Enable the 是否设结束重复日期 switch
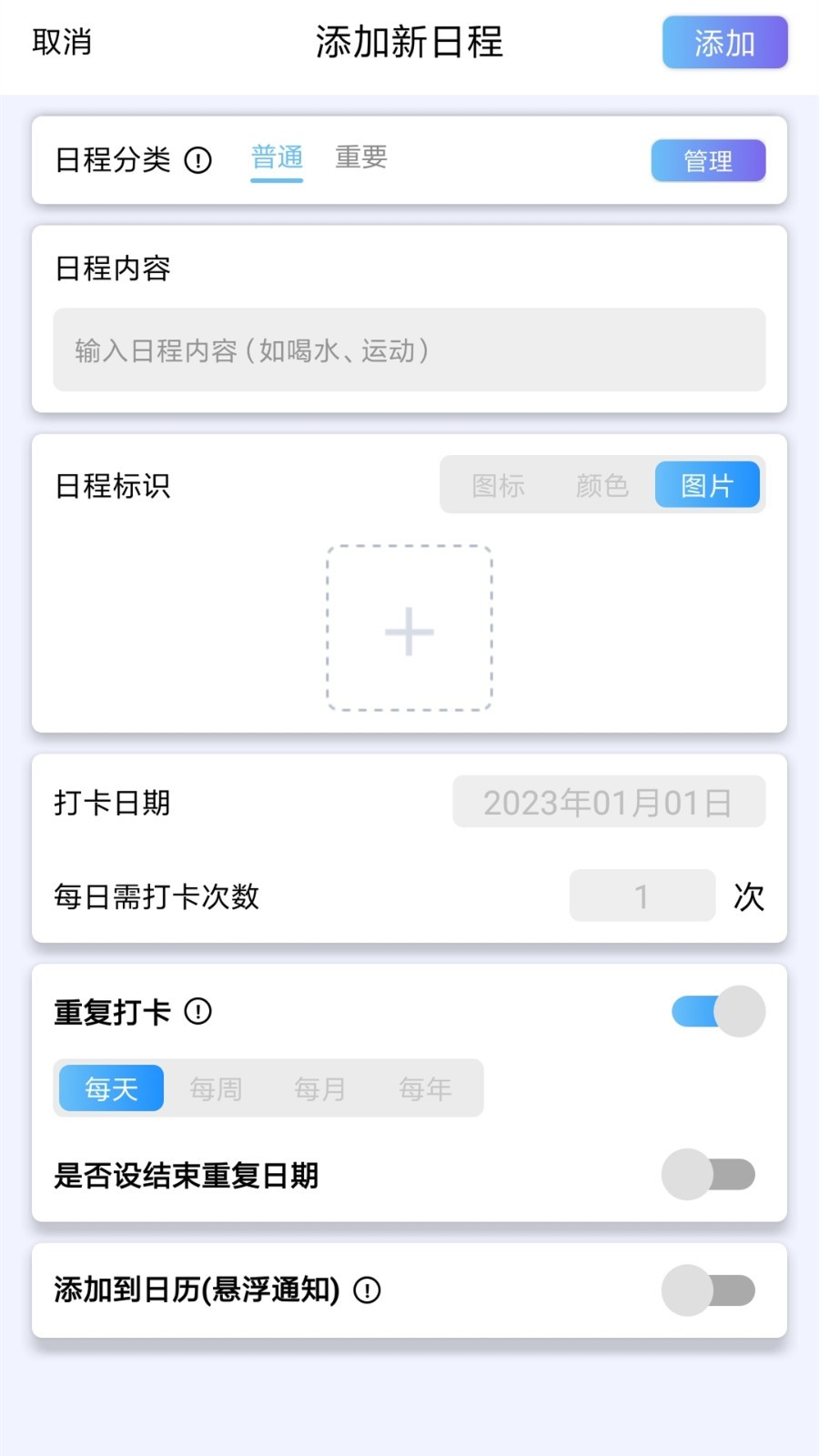819x1456 pixels. click(x=708, y=1175)
